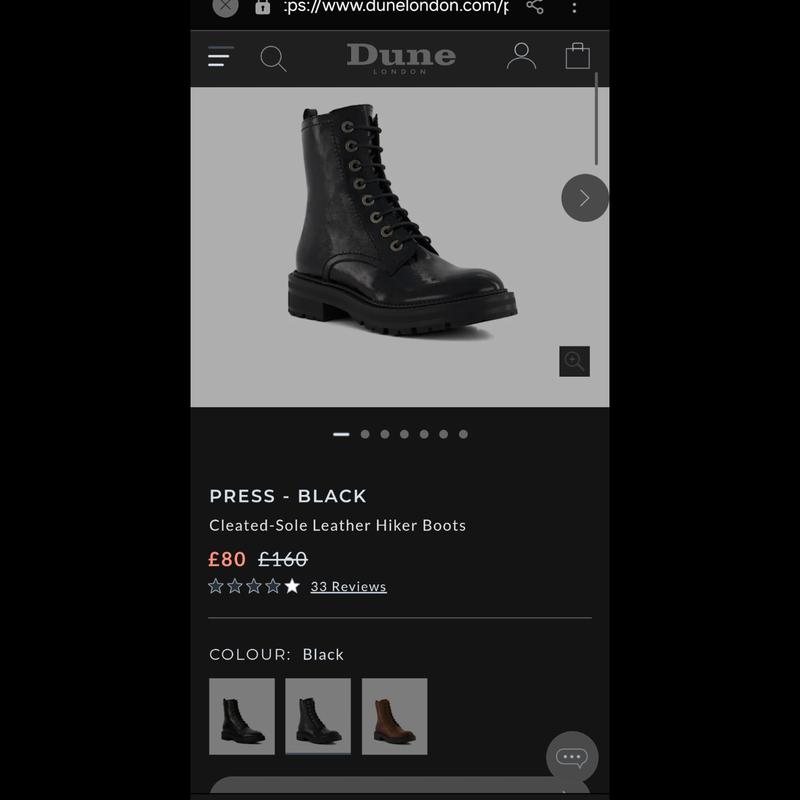Screen dimensions: 800x800
Task: Open the browser overflow menu
Action: point(574,7)
